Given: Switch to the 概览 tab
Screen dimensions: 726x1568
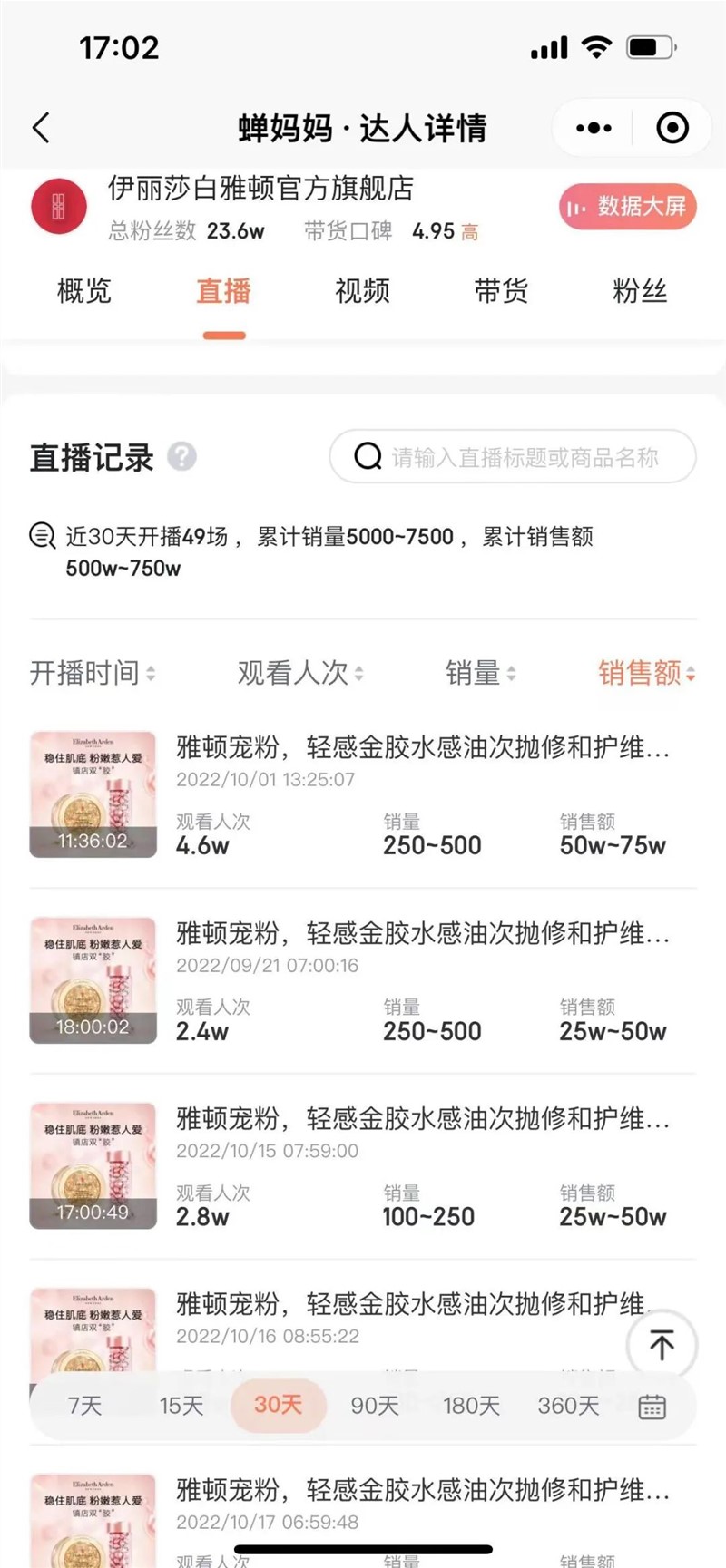Looking at the screenshot, I should pyautogui.click(x=83, y=291).
